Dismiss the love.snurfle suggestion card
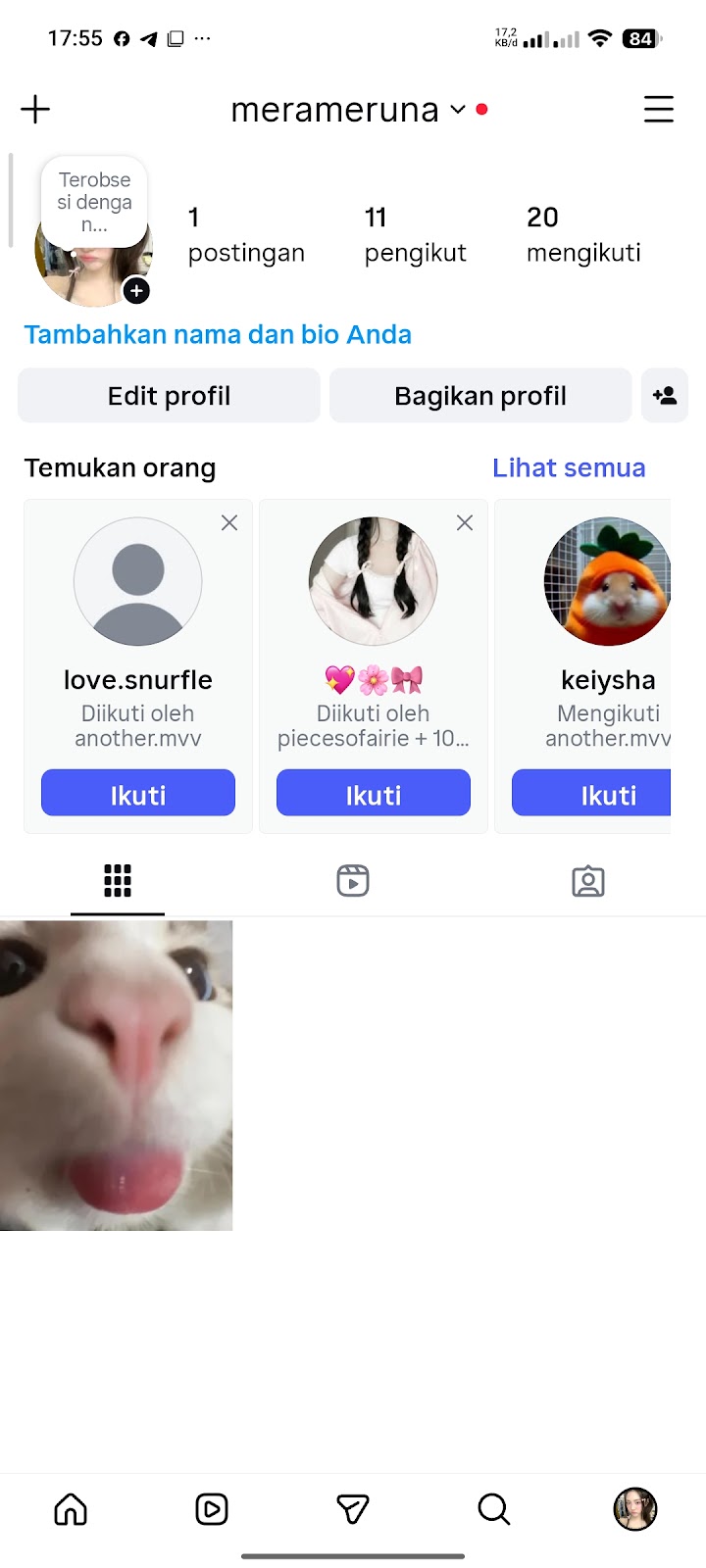 pyautogui.click(x=229, y=523)
